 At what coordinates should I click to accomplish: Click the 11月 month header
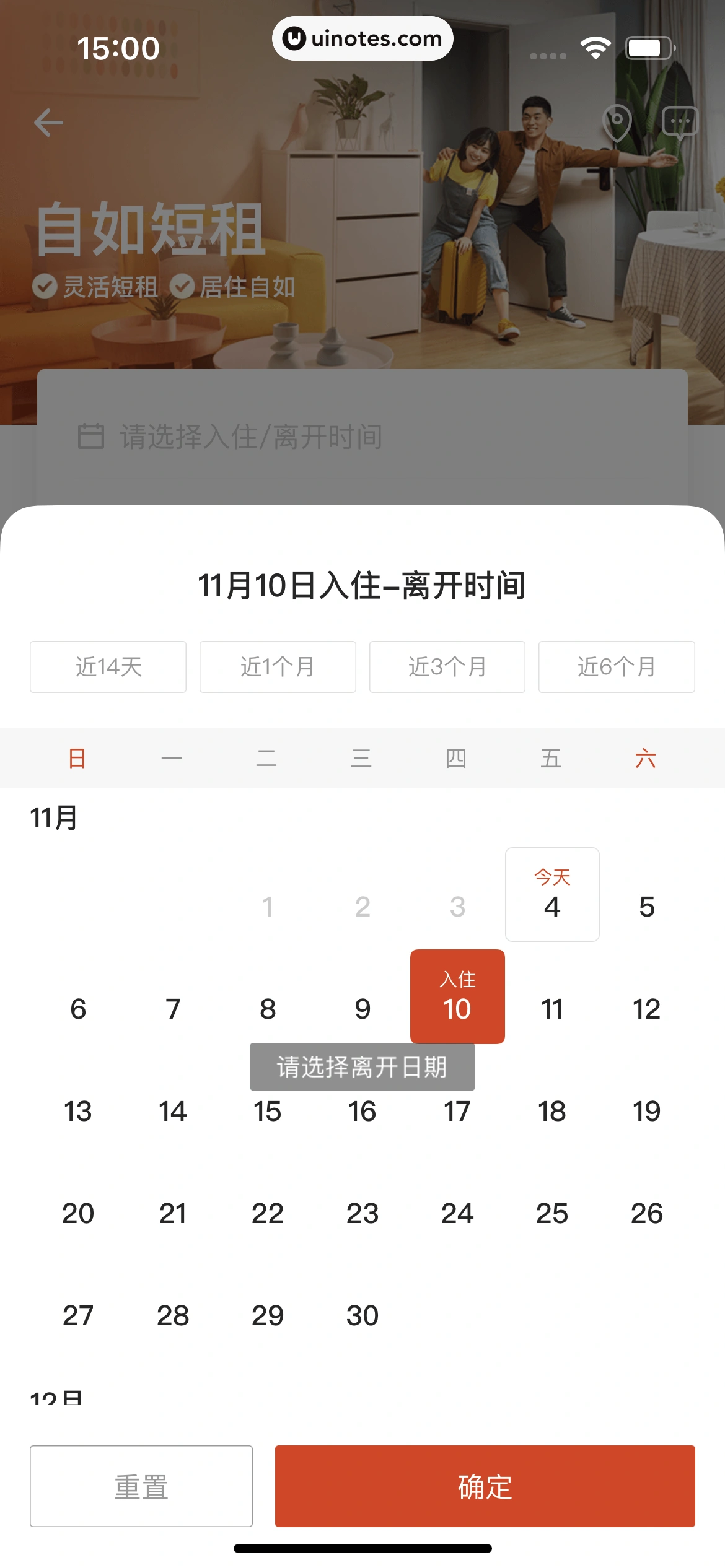54,817
